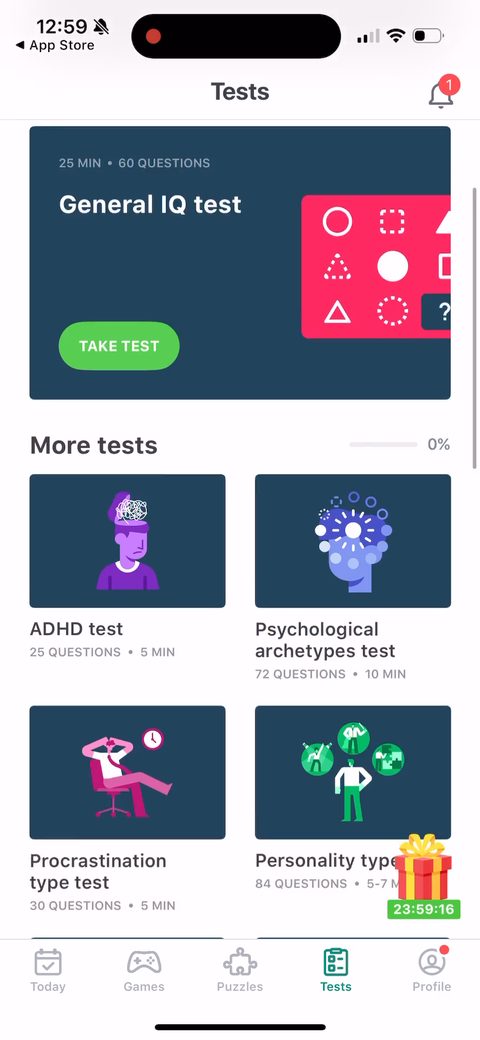Switch to the Today tab

tap(48, 970)
